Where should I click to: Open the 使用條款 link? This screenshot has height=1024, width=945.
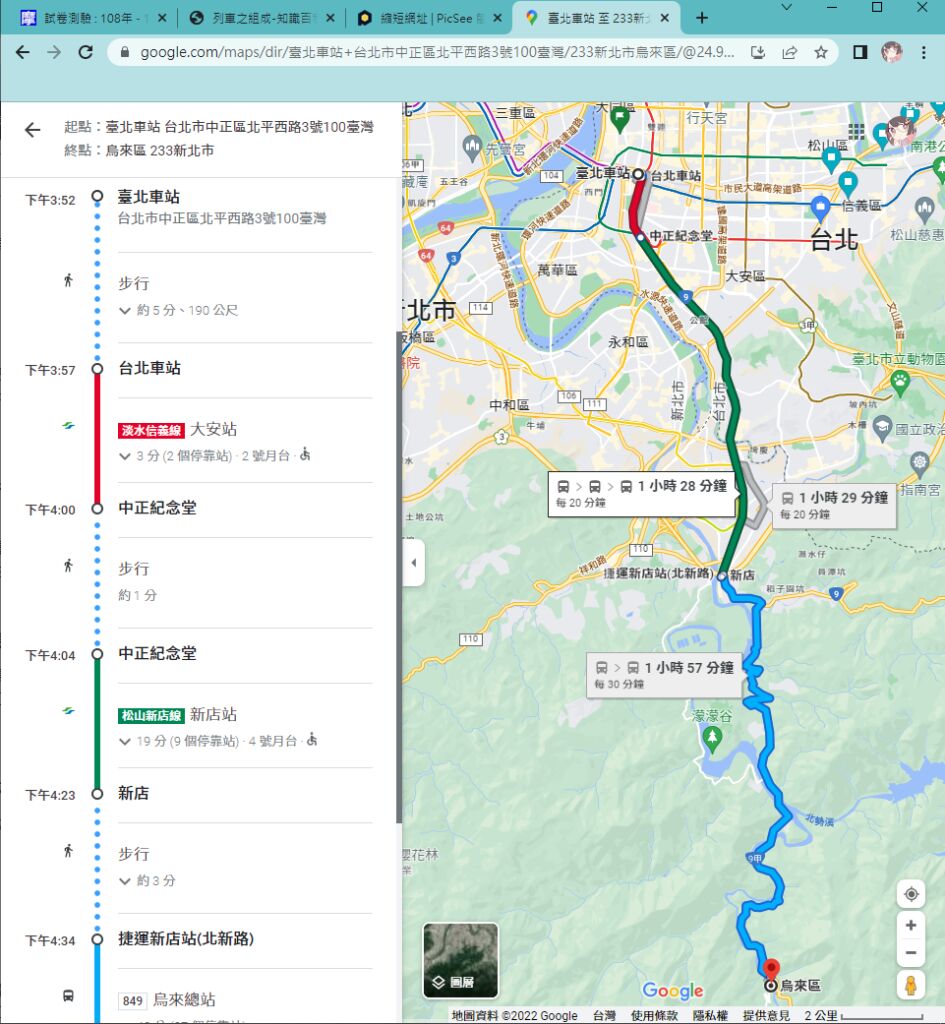click(654, 1015)
